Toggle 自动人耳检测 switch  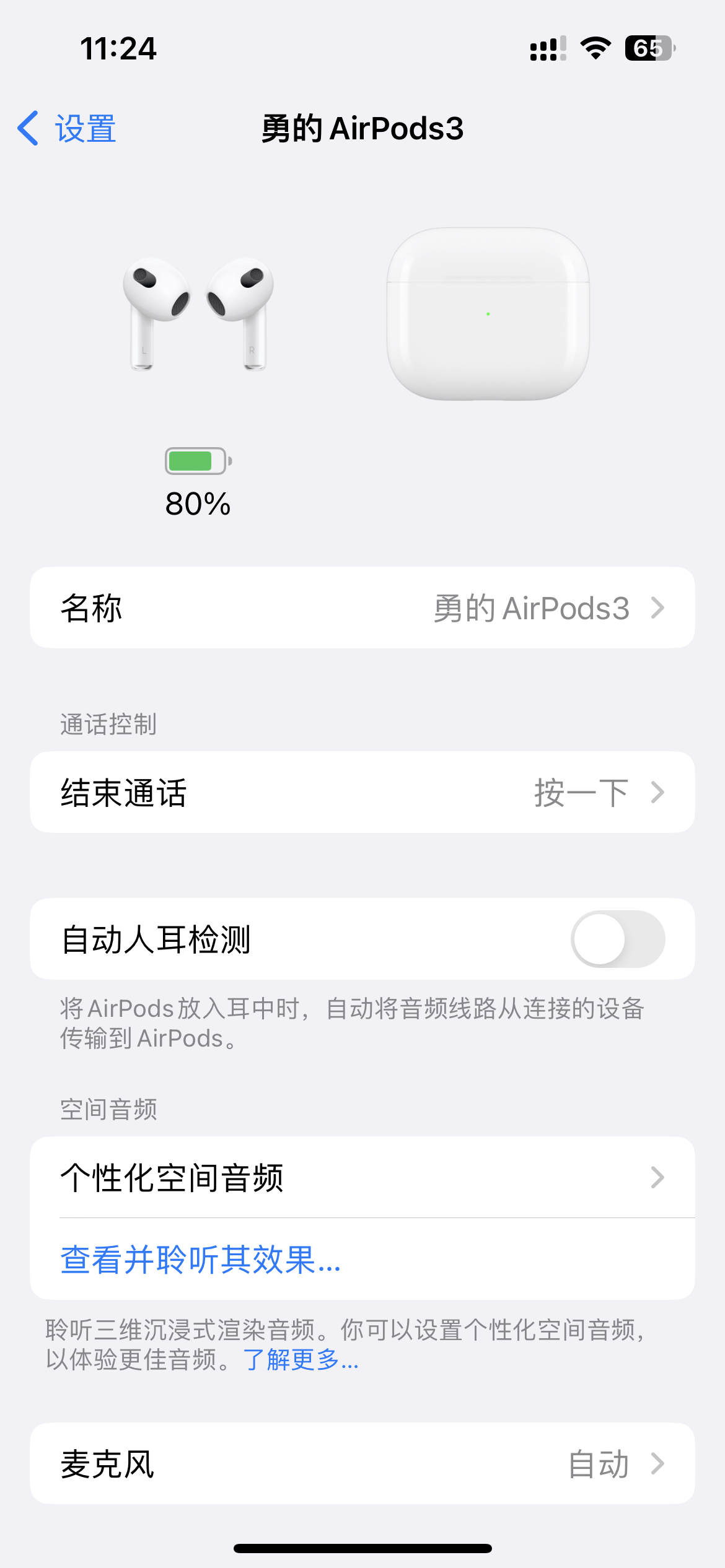[x=617, y=939]
